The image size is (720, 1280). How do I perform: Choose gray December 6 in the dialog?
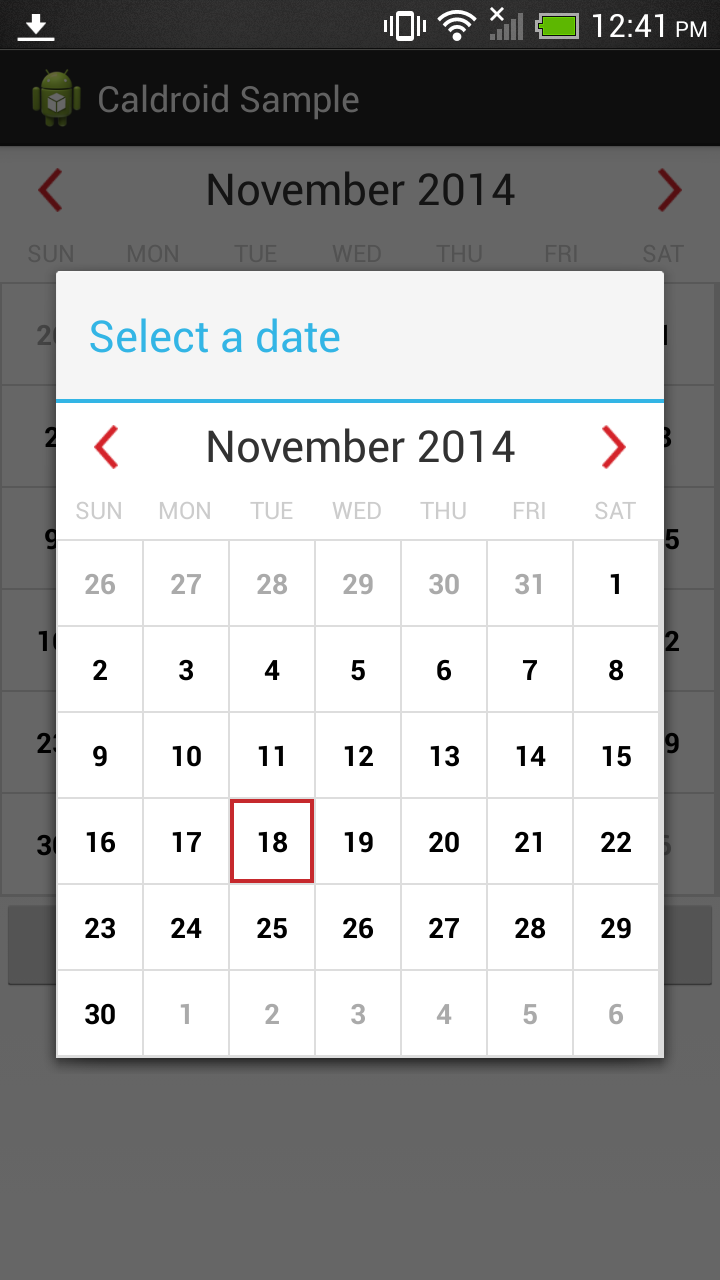(x=616, y=1013)
